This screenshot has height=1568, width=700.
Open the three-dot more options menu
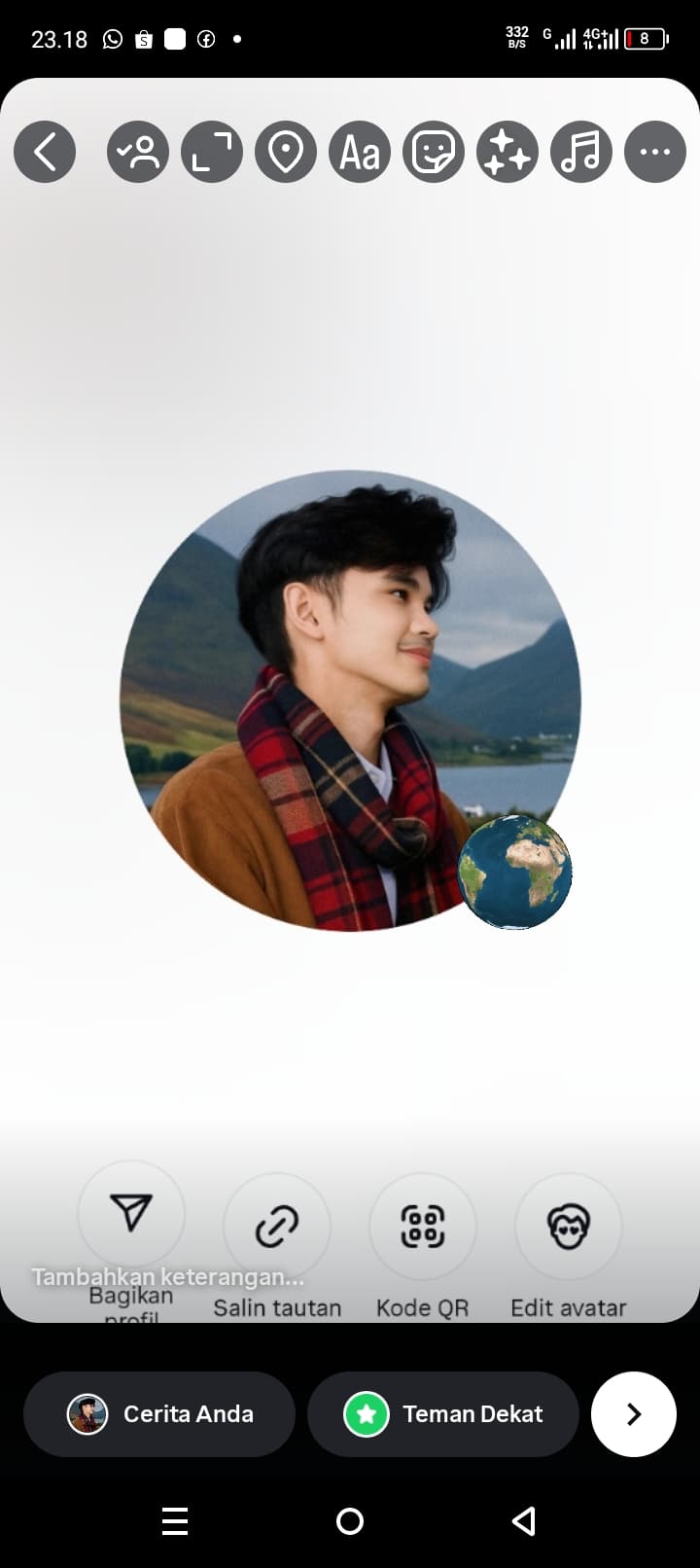655,152
